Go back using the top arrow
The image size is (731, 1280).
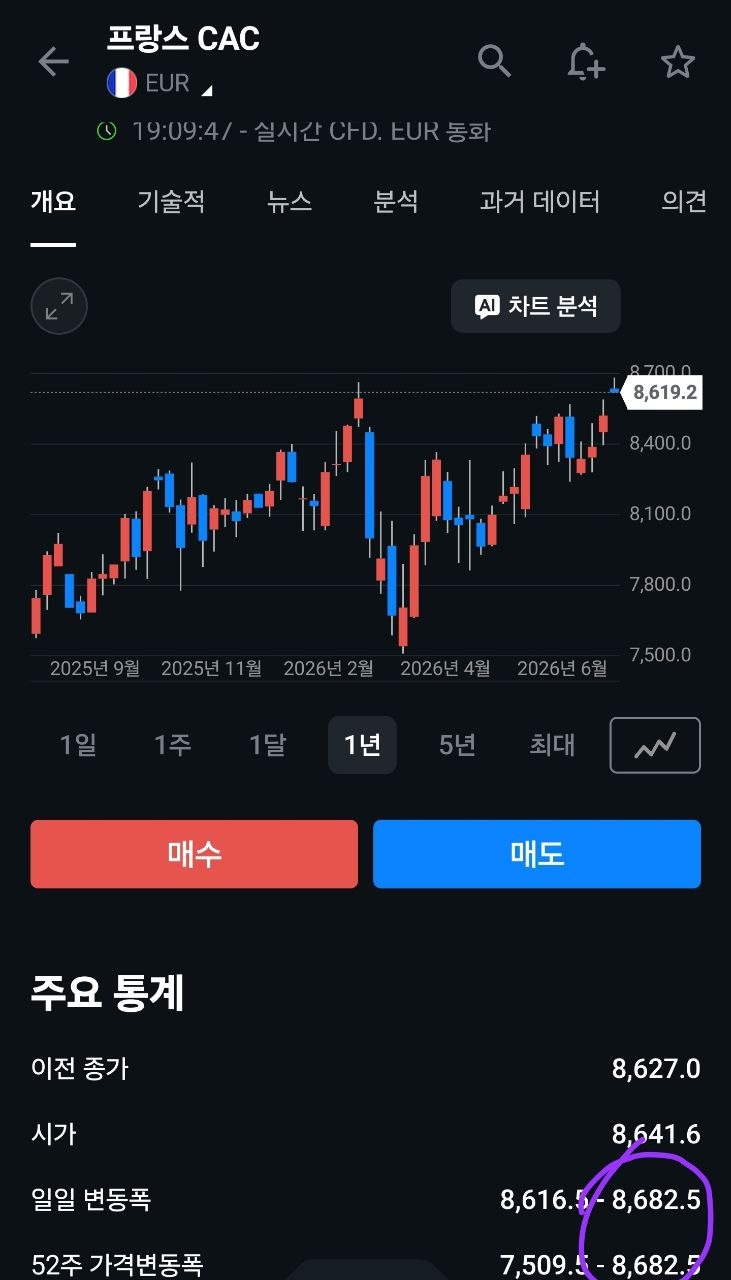click(x=53, y=62)
